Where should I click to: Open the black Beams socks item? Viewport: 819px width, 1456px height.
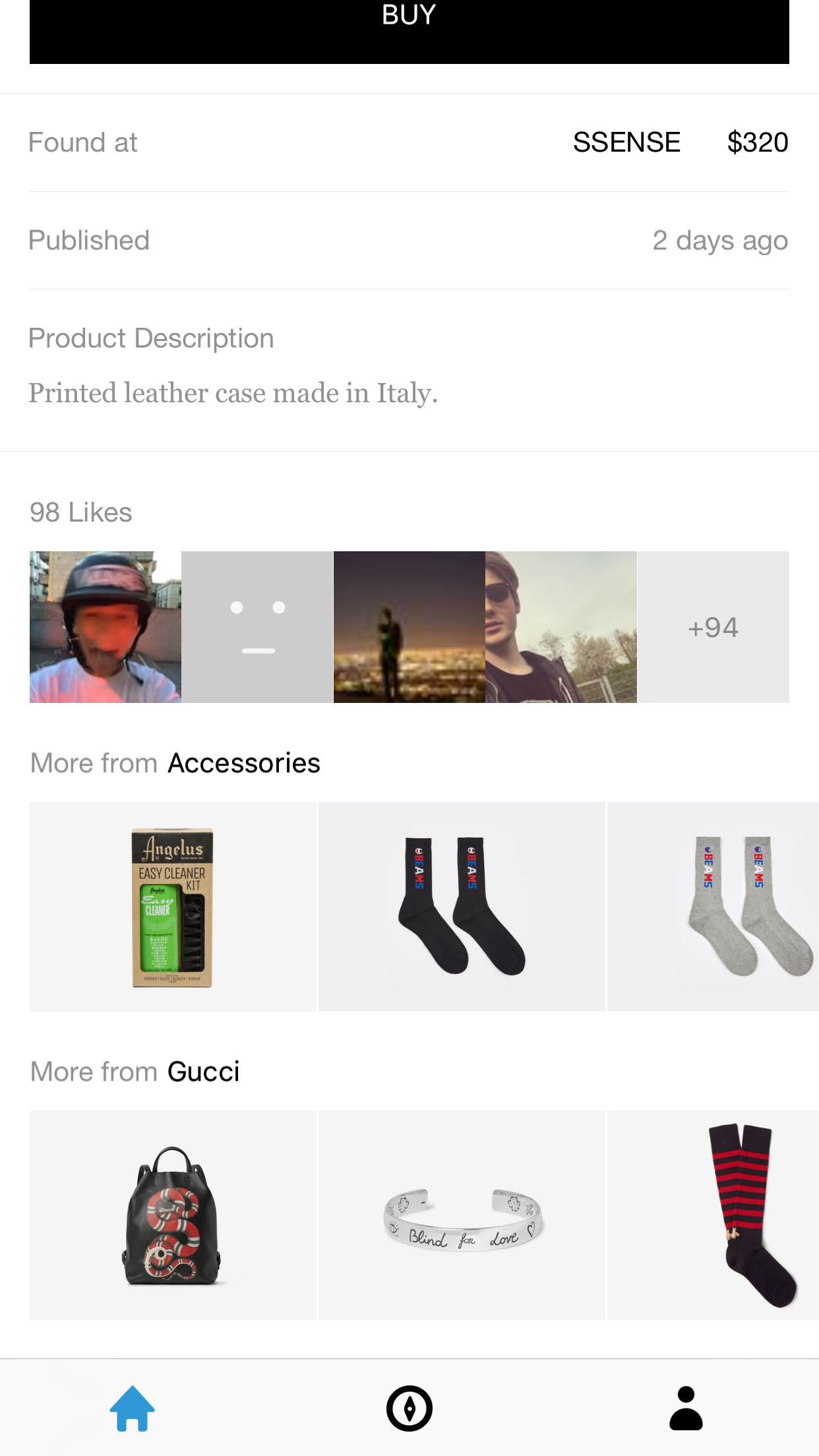pos(462,907)
